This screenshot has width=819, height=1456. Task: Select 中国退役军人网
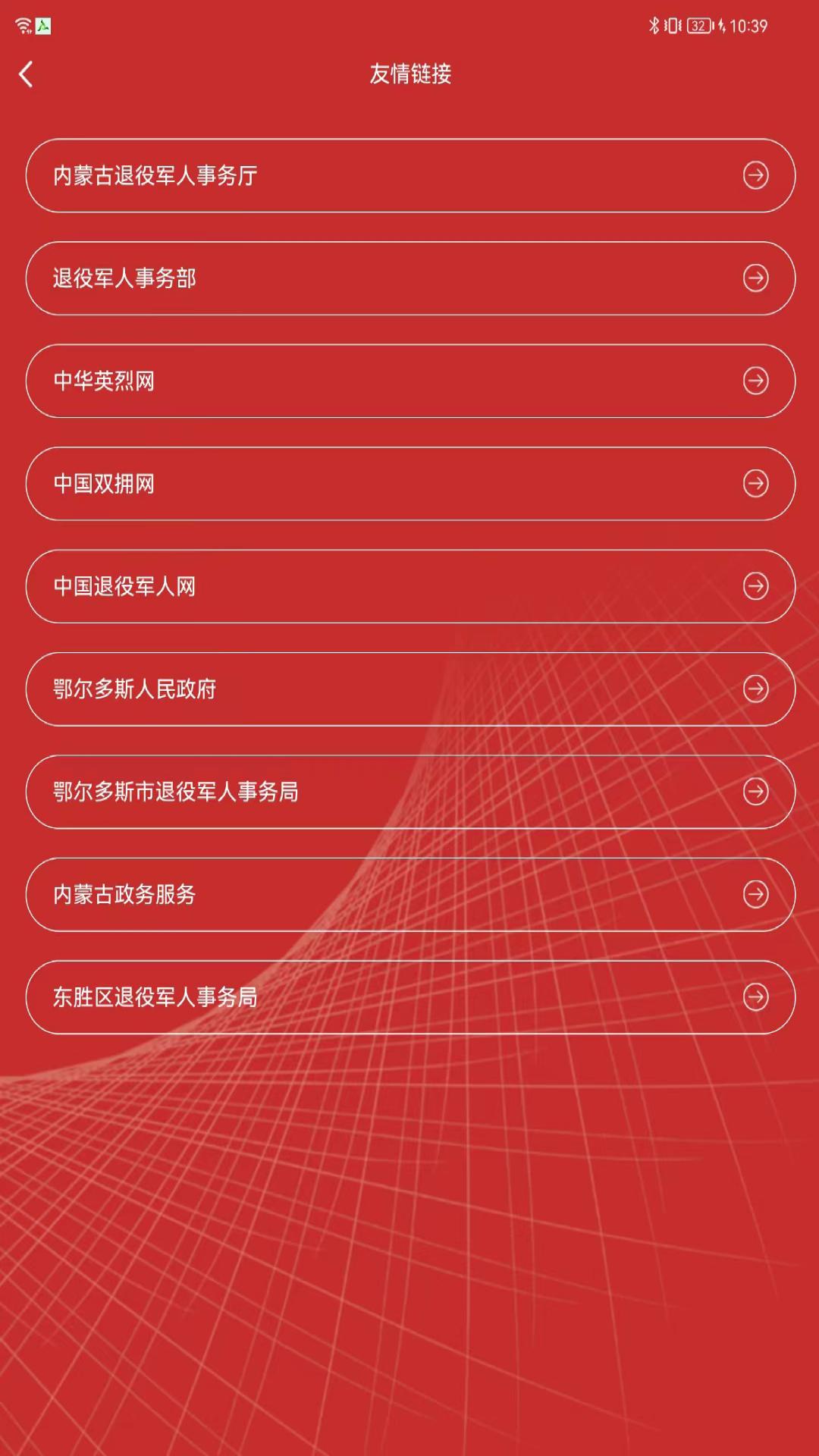tap(409, 586)
